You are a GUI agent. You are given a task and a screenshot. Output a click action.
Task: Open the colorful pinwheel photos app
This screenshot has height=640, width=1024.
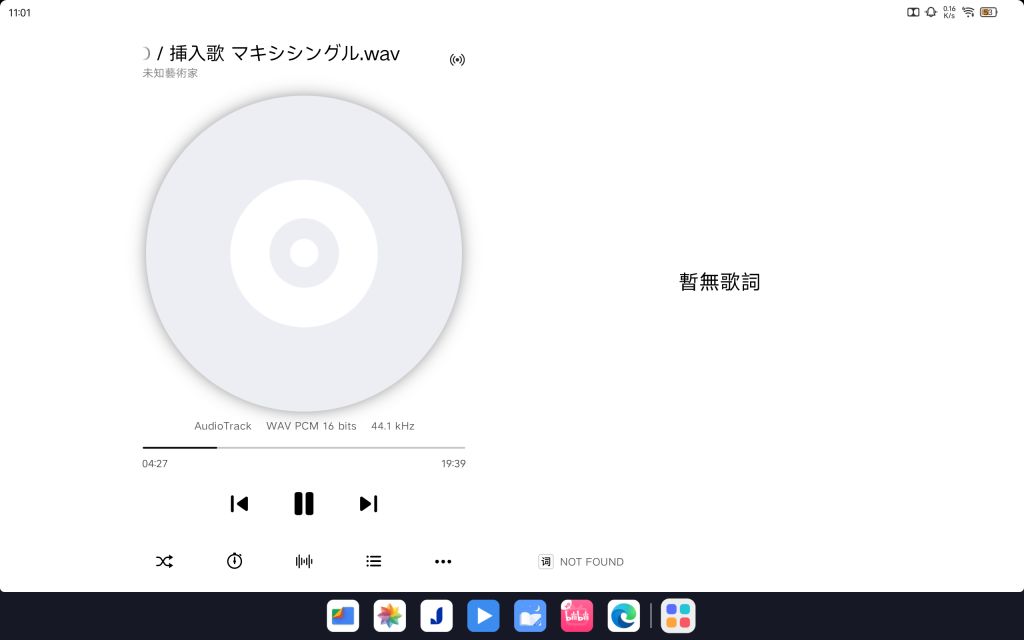click(x=390, y=616)
